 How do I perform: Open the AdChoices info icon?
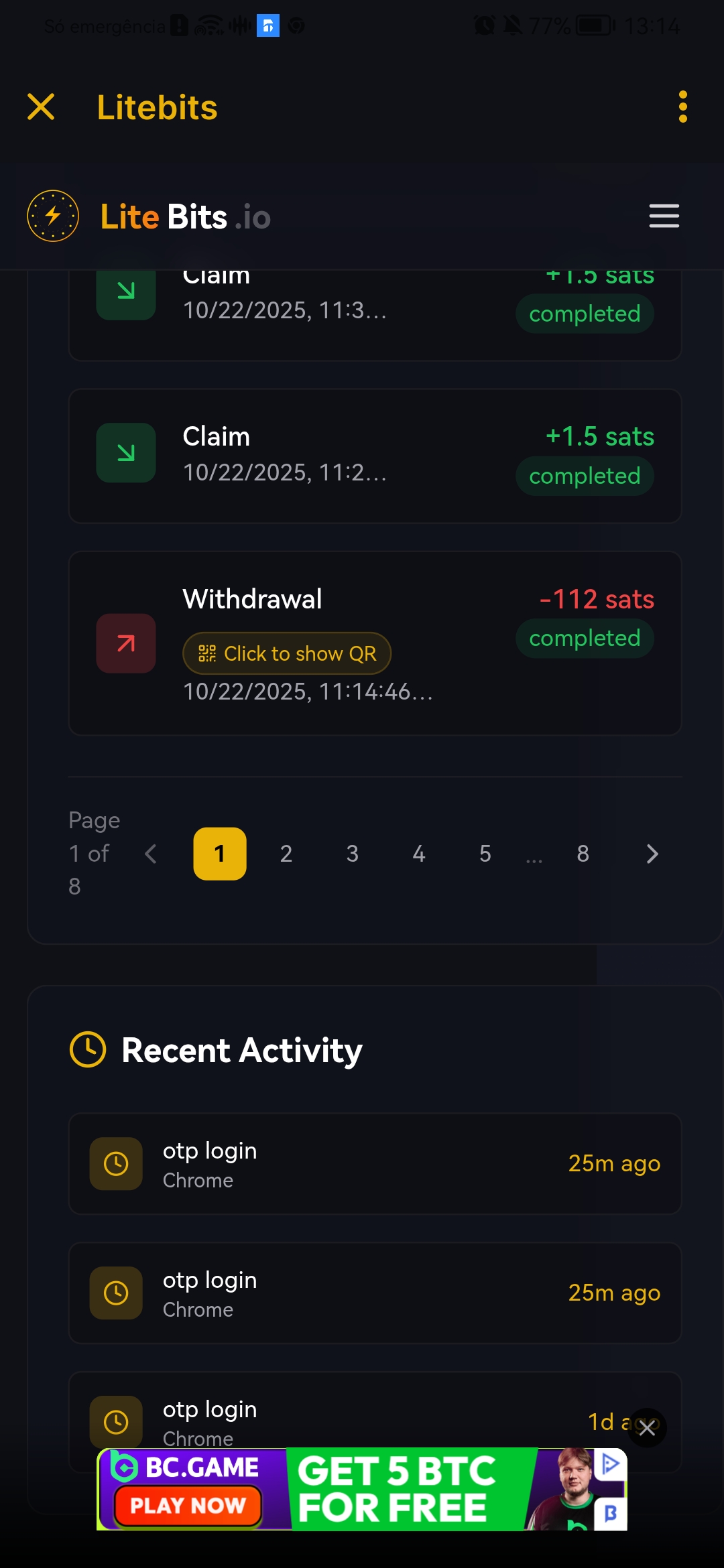(610, 1463)
